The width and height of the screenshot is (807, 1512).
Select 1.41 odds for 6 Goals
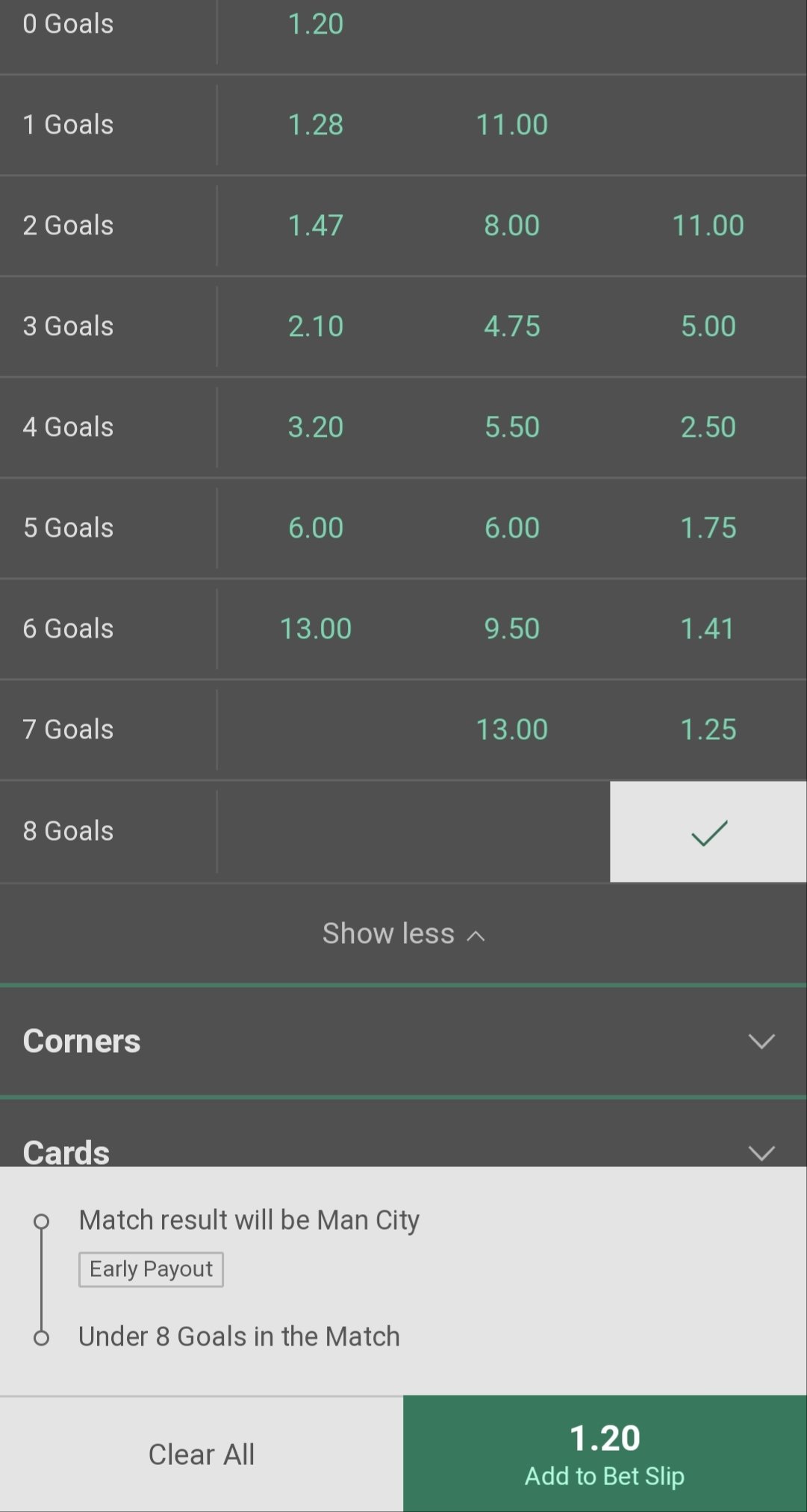708,629
